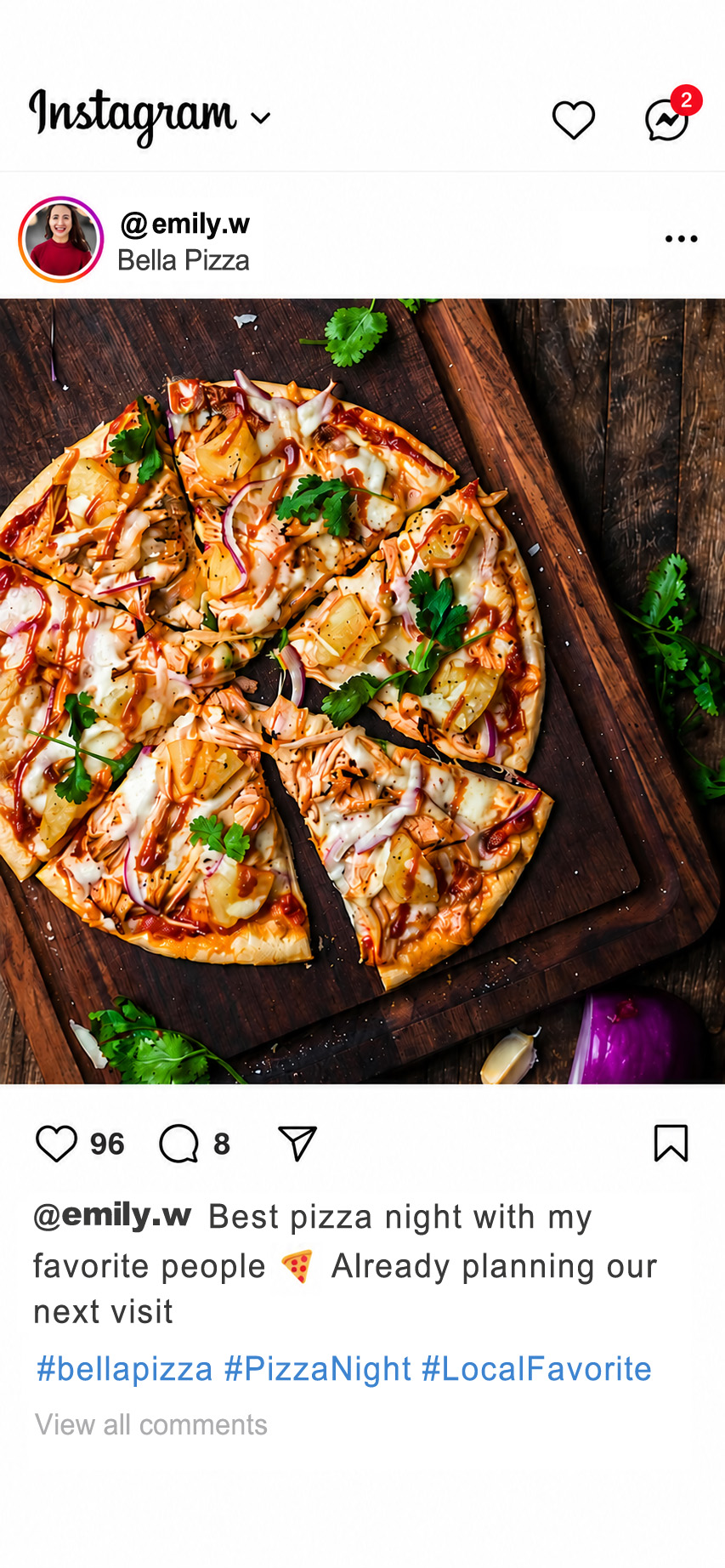725x1568 pixels.
Task: Share the post via paper plane
Action: click(297, 1144)
